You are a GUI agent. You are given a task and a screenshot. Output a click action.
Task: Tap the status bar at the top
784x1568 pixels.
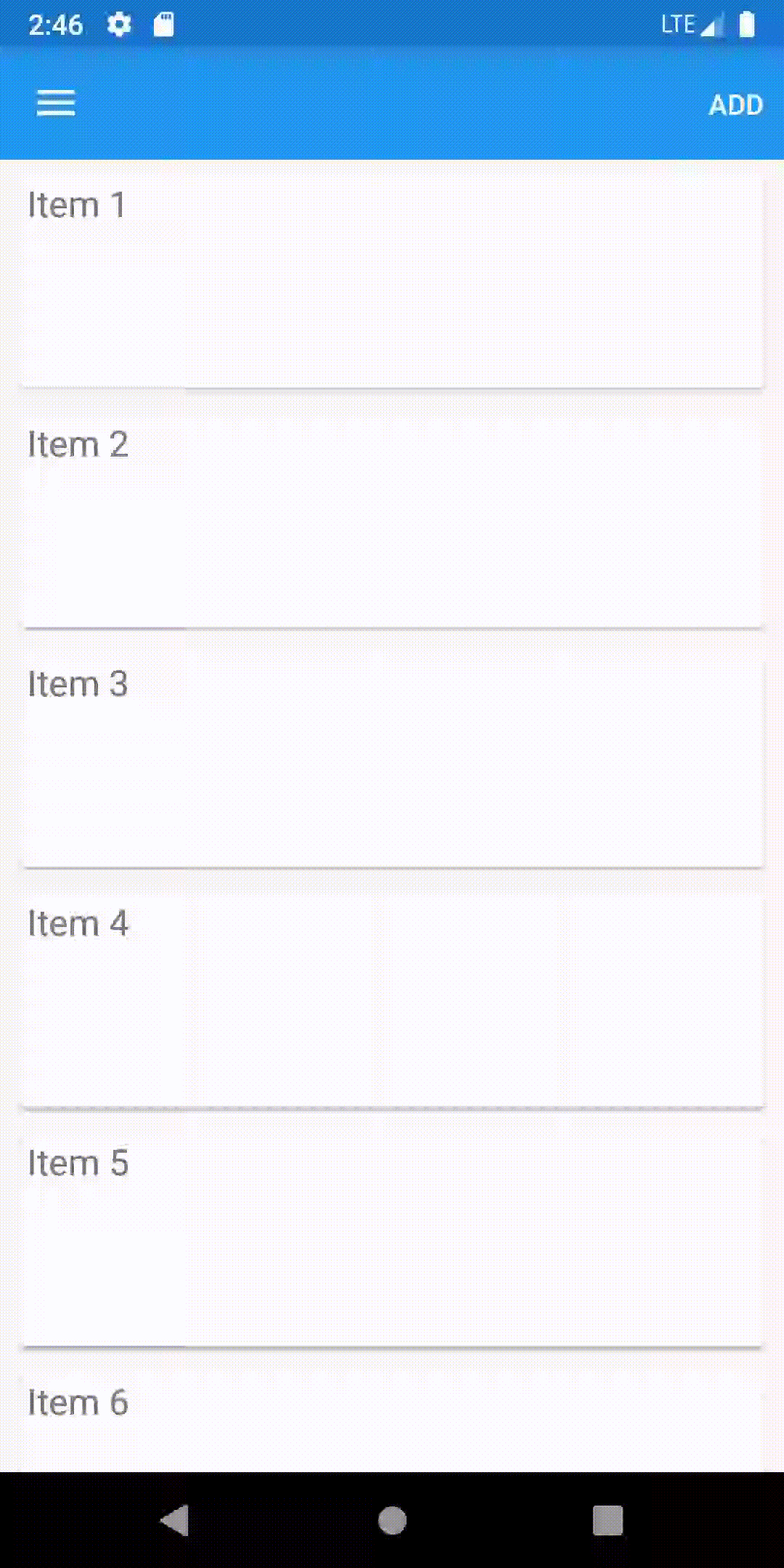[x=392, y=24]
